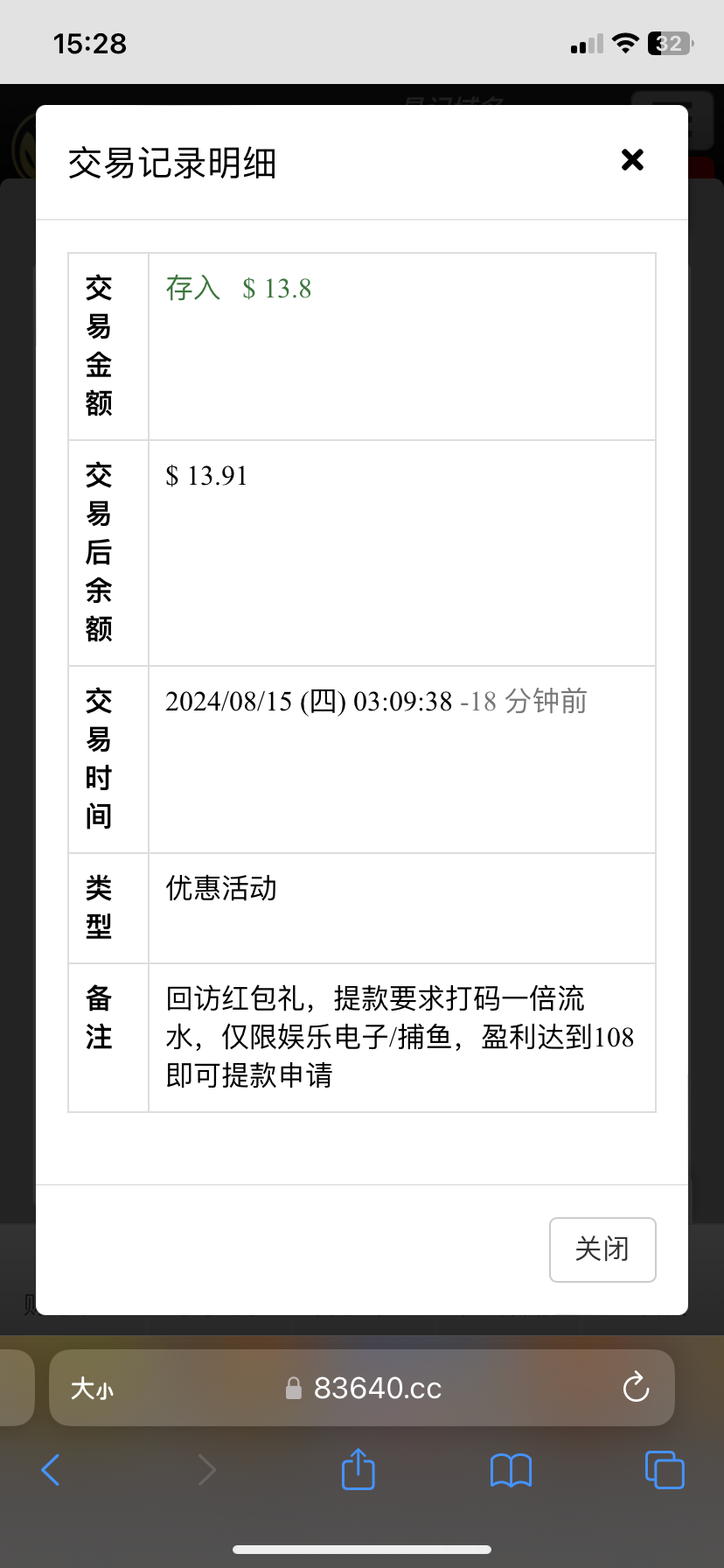Dismiss the transaction detail dialog with X
This screenshot has width=724, height=1568.
tap(632, 160)
